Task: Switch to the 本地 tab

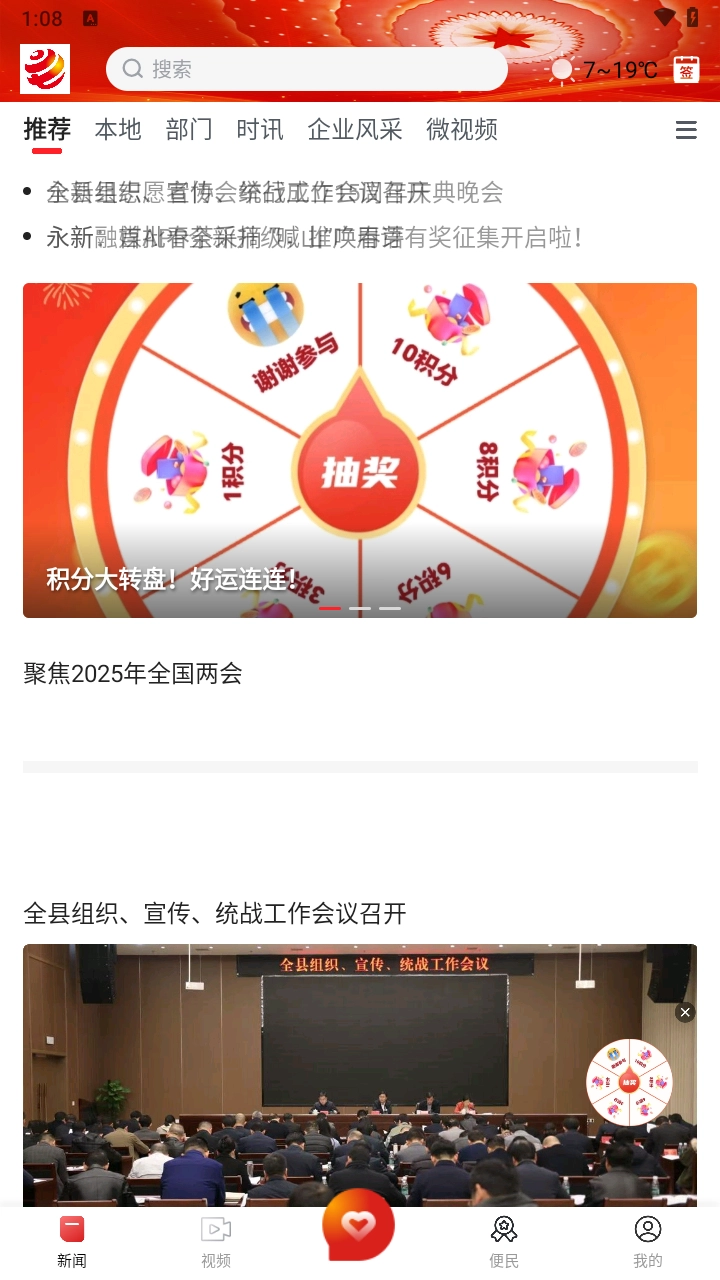Action: coord(118,129)
